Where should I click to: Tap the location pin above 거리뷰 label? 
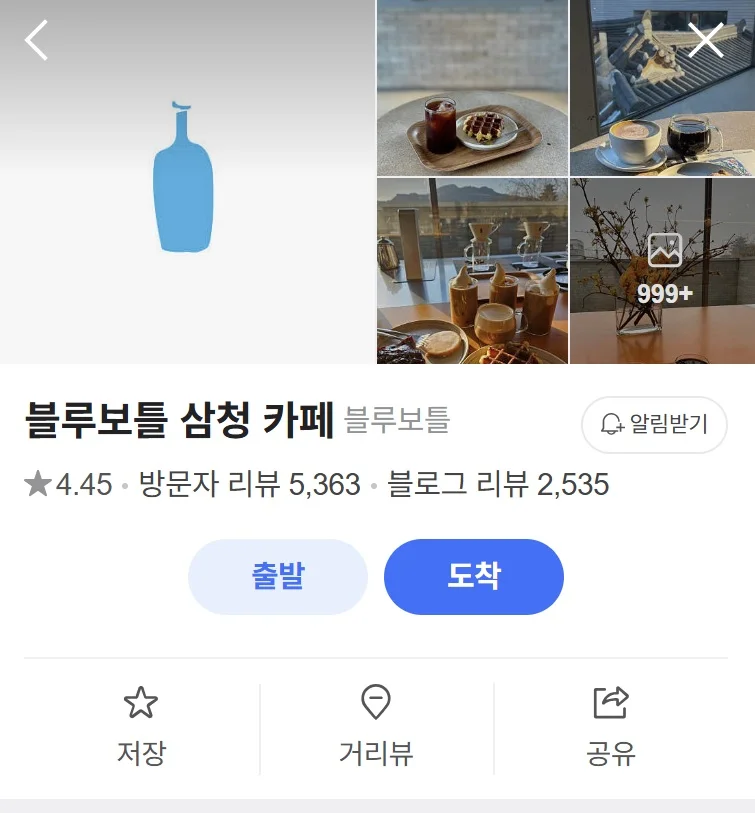(x=377, y=704)
